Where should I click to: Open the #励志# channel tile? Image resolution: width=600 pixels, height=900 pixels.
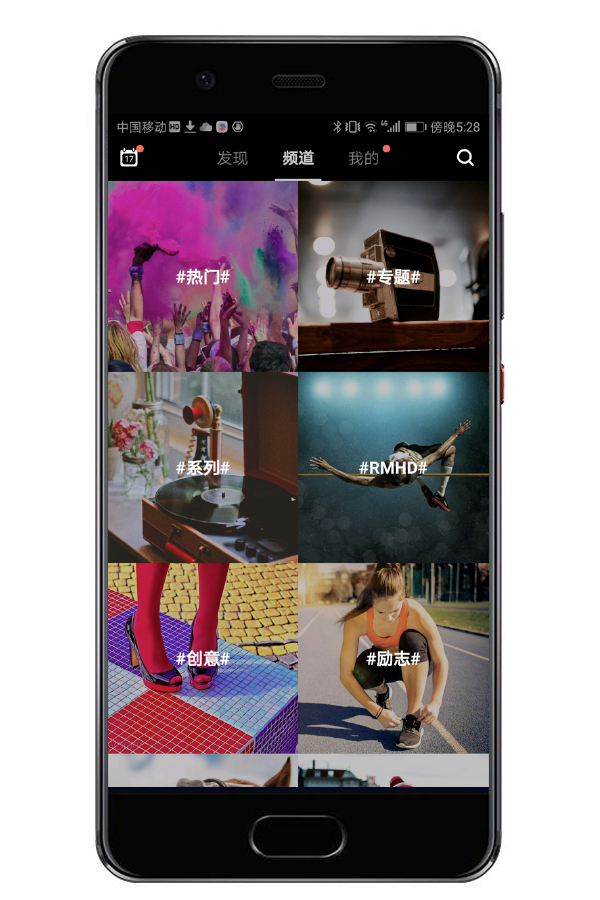[x=393, y=658]
